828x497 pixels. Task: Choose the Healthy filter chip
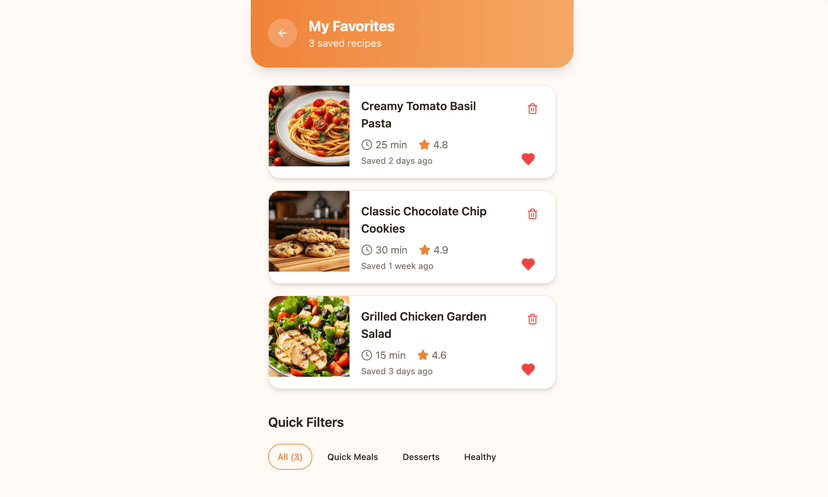click(x=480, y=457)
